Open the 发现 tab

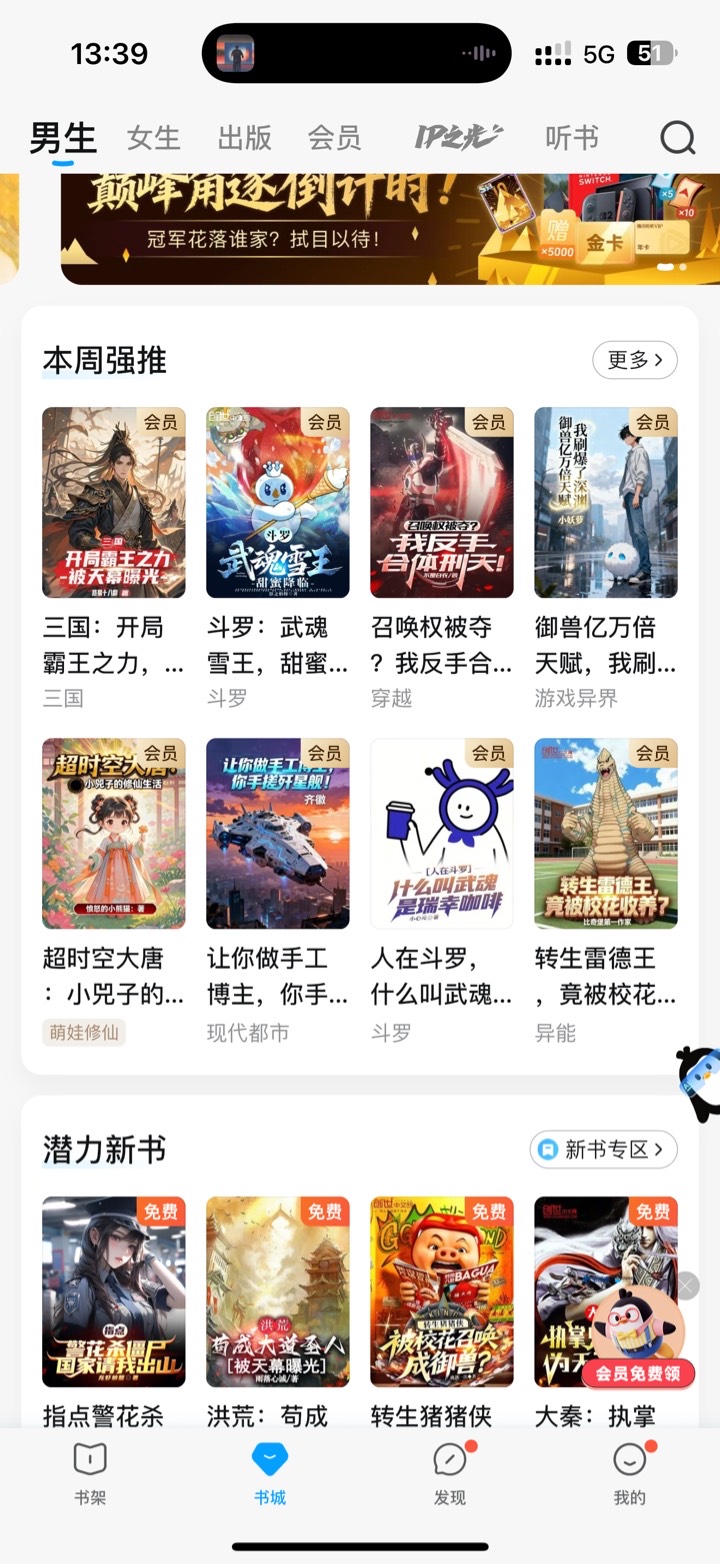pyautogui.click(x=450, y=1473)
